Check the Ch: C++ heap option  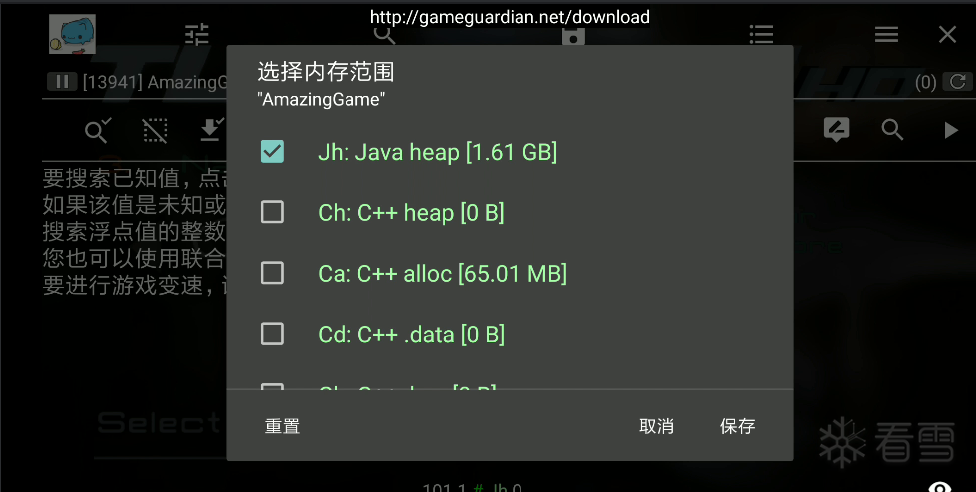[272, 212]
